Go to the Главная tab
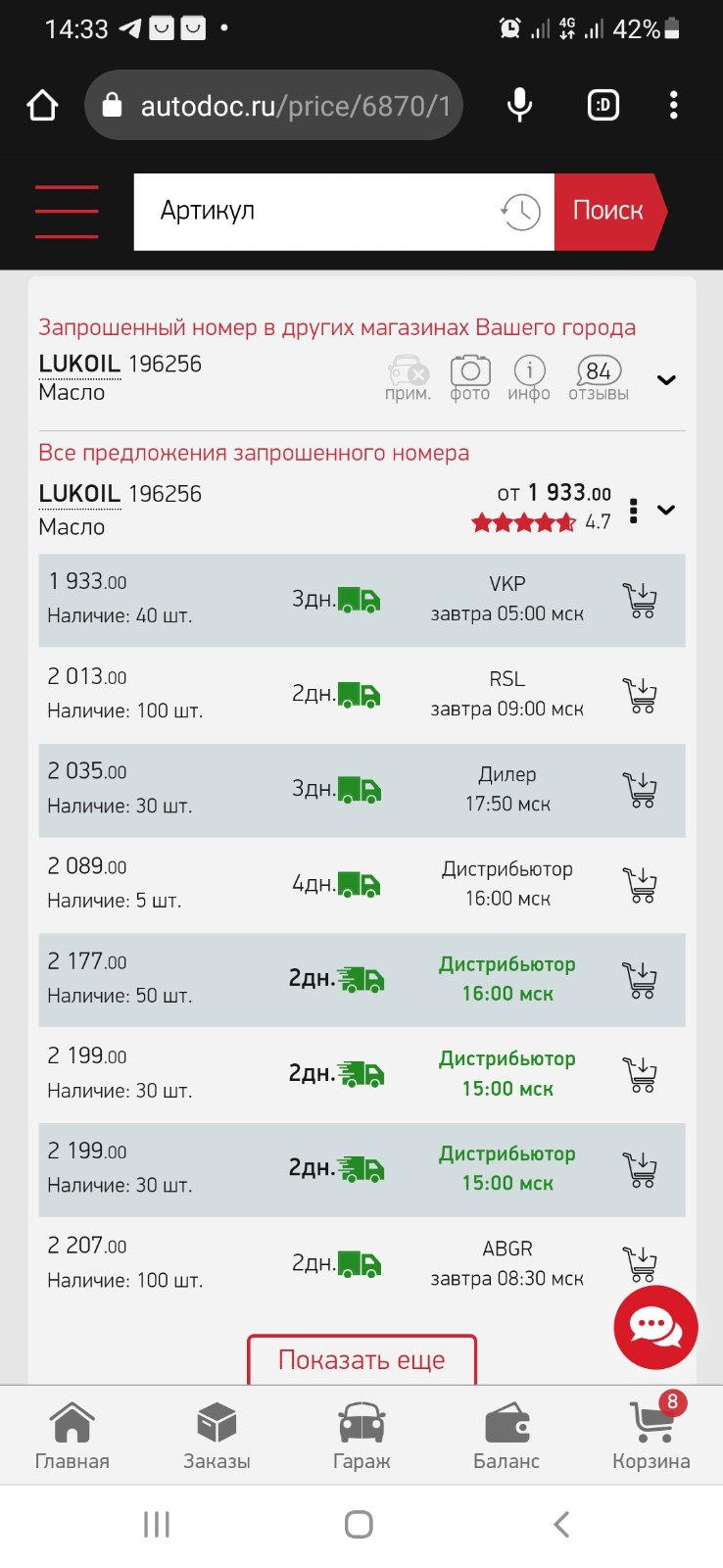723x1568 pixels. [72, 1436]
